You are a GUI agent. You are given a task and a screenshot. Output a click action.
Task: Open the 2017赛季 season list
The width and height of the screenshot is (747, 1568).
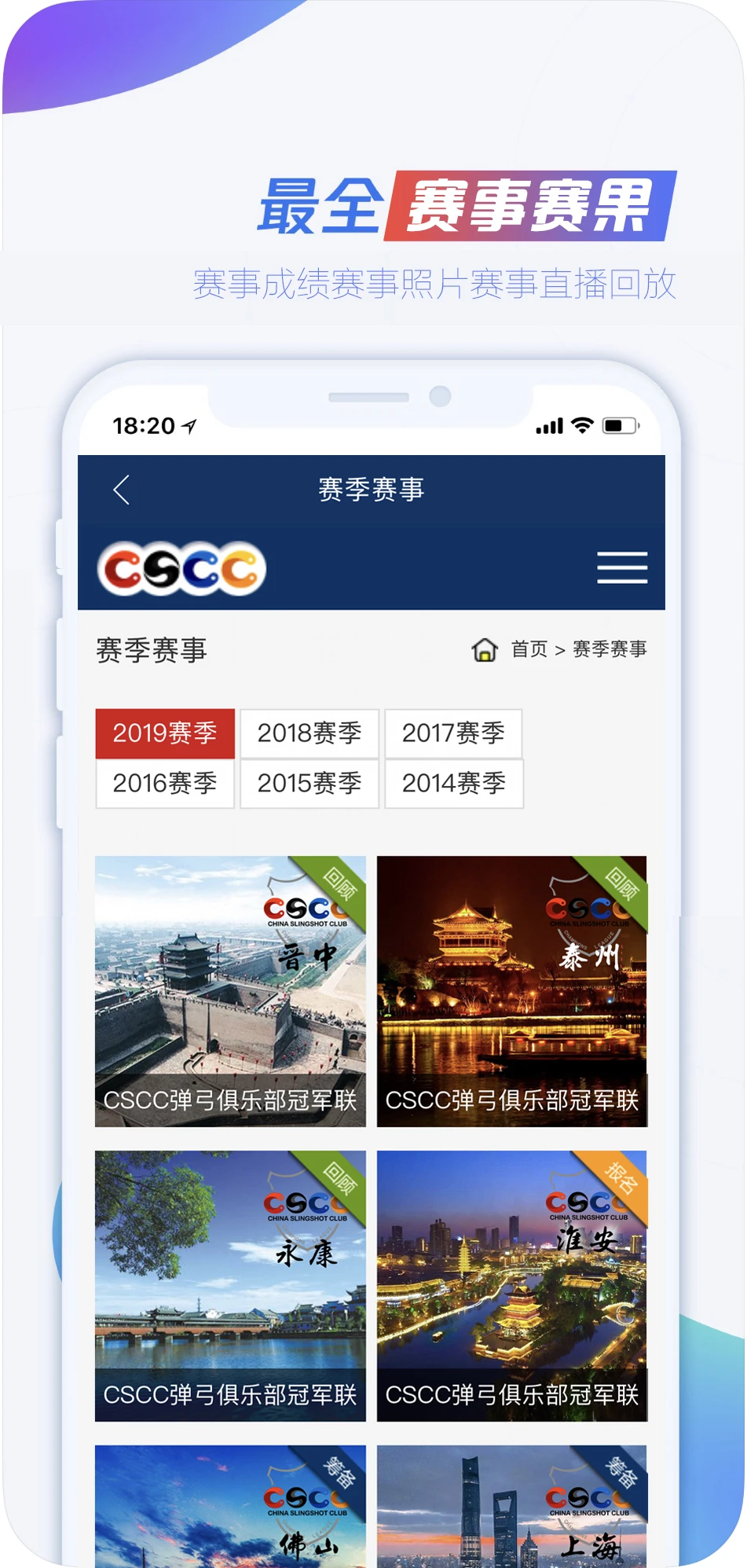[x=454, y=733]
